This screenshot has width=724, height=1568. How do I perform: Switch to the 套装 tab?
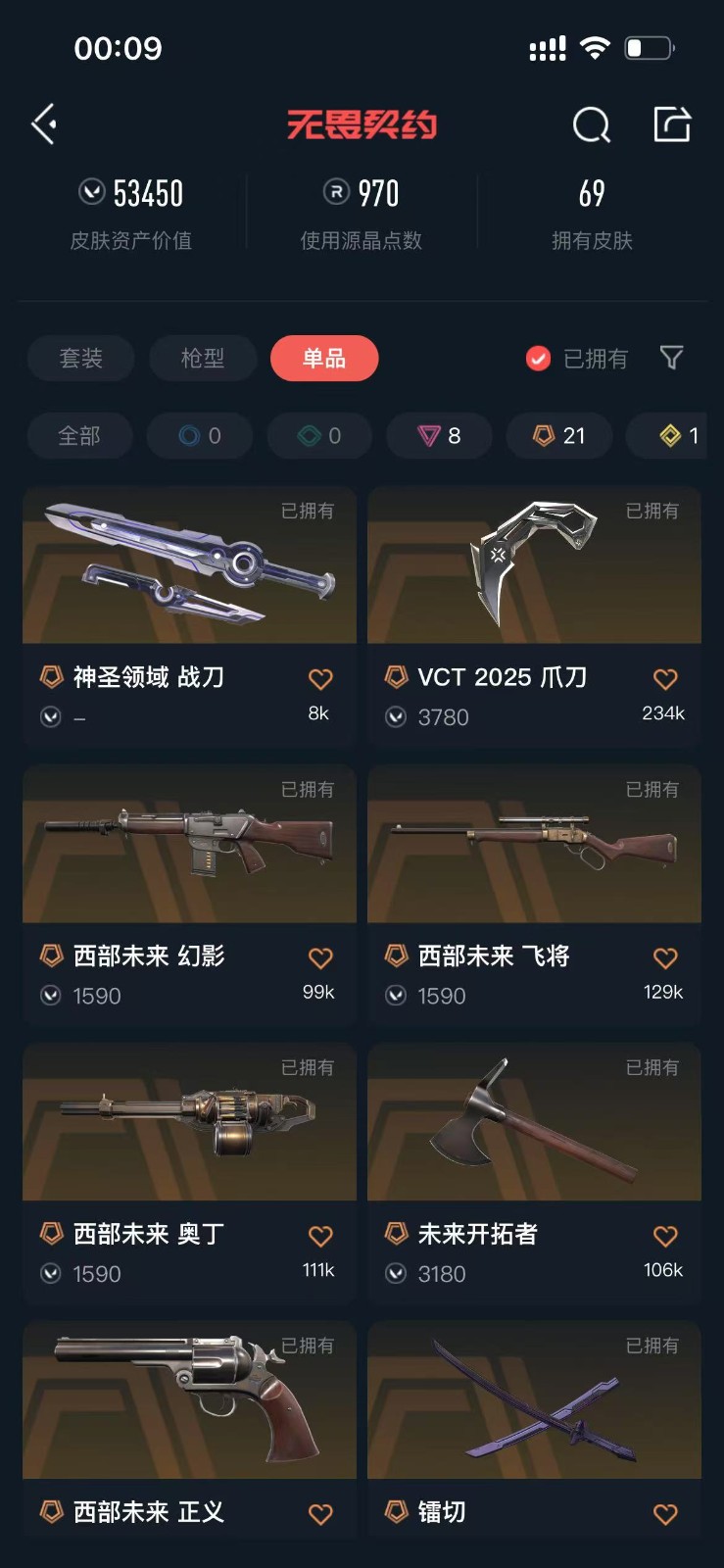click(x=80, y=359)
